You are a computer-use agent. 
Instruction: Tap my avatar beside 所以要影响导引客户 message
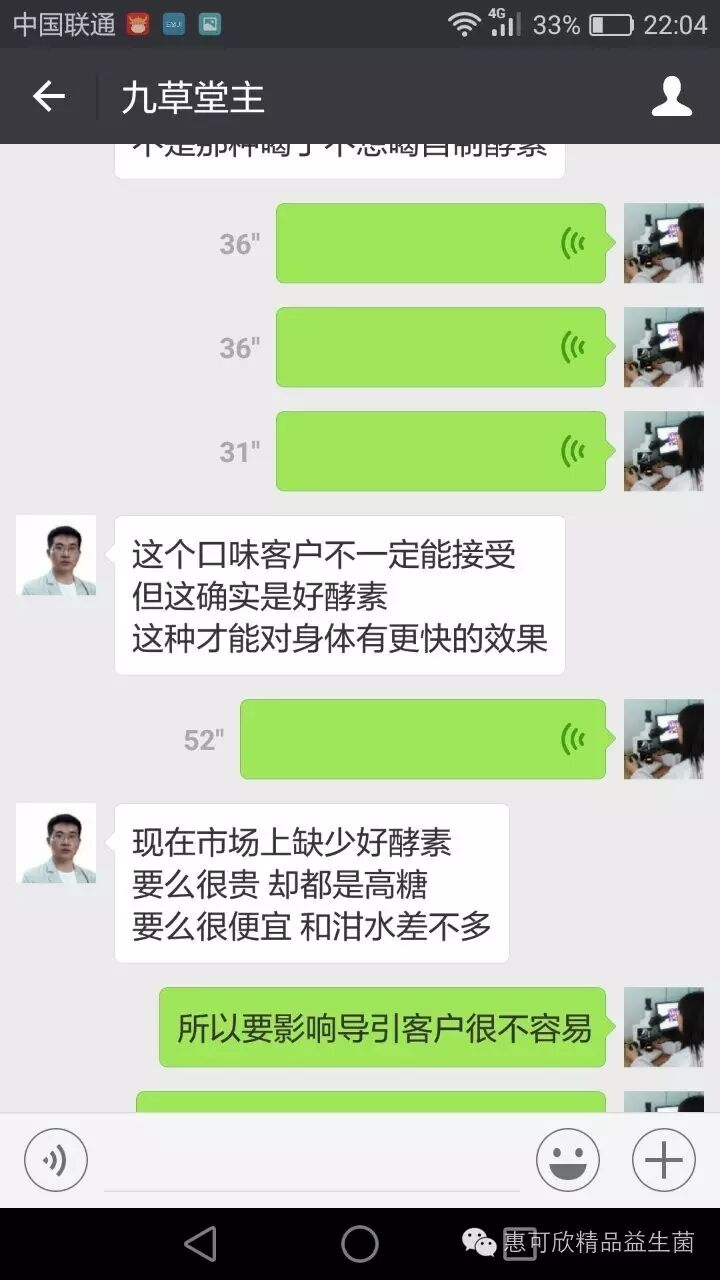tap(663, 1027)
